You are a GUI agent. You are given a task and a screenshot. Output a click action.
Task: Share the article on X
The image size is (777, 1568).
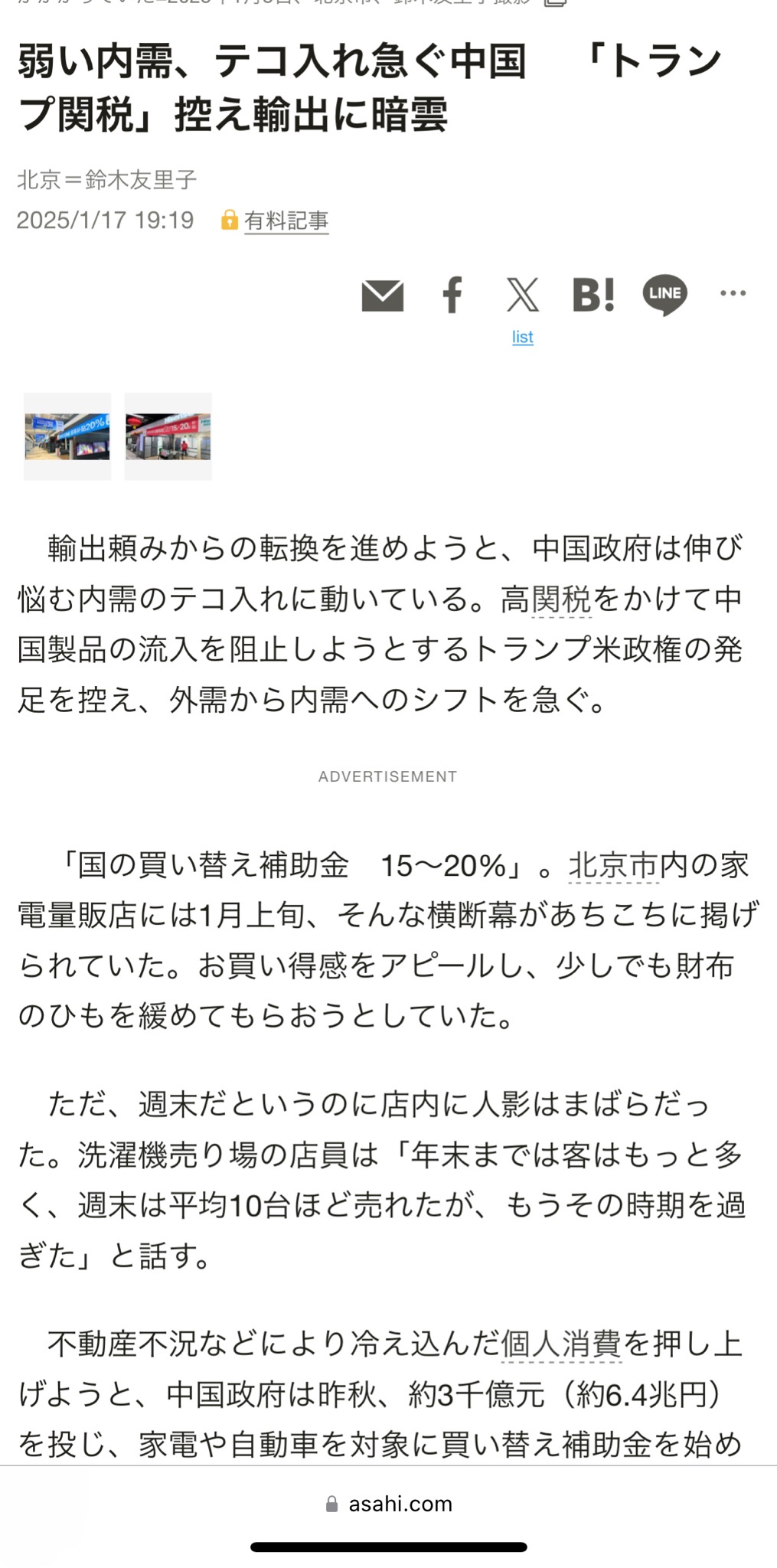[523, 295]
